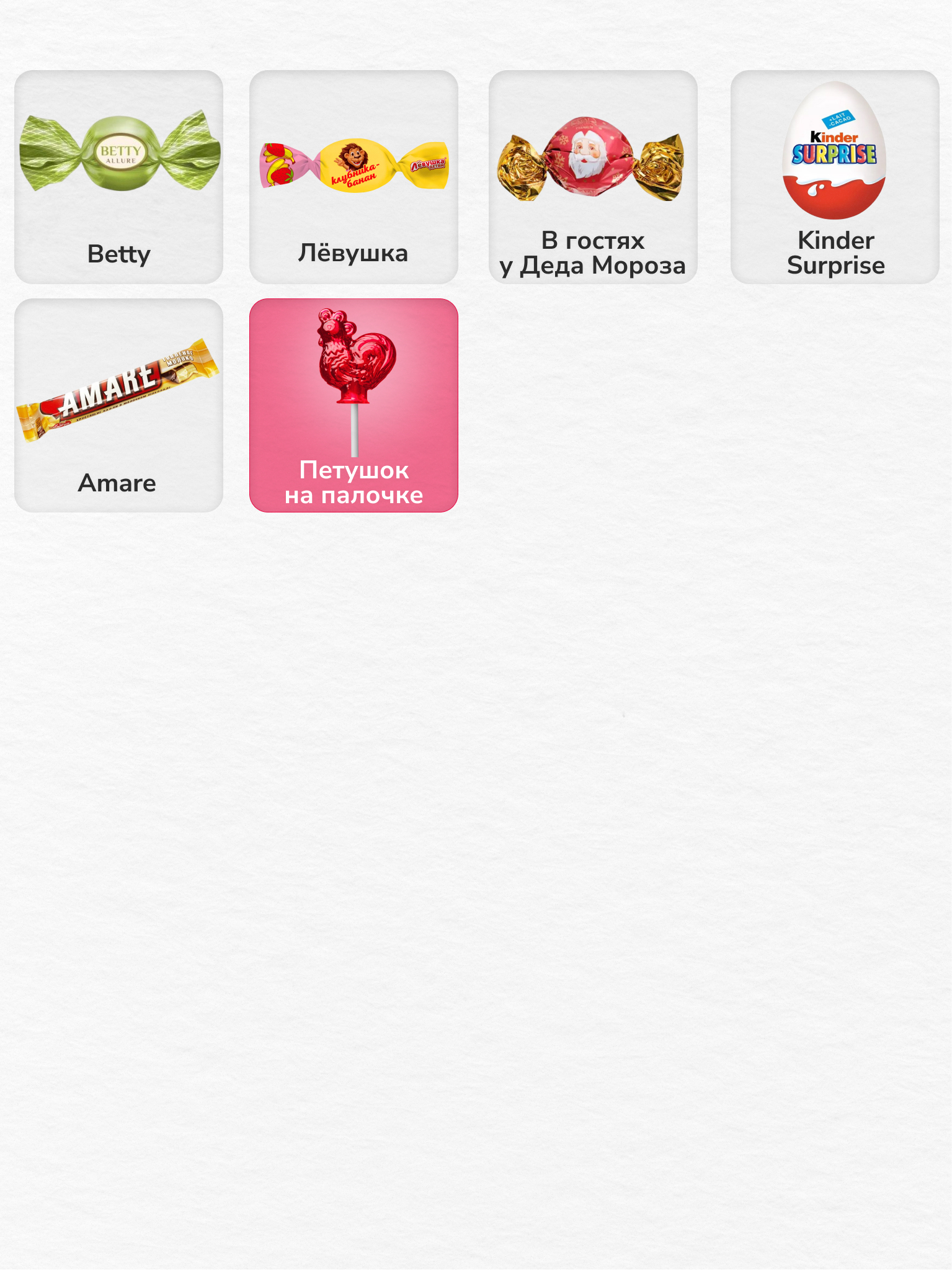Screen dimensions: 952x1270
Task: Tap the Kinder Surprise egg card
Action: pos(835,177)
